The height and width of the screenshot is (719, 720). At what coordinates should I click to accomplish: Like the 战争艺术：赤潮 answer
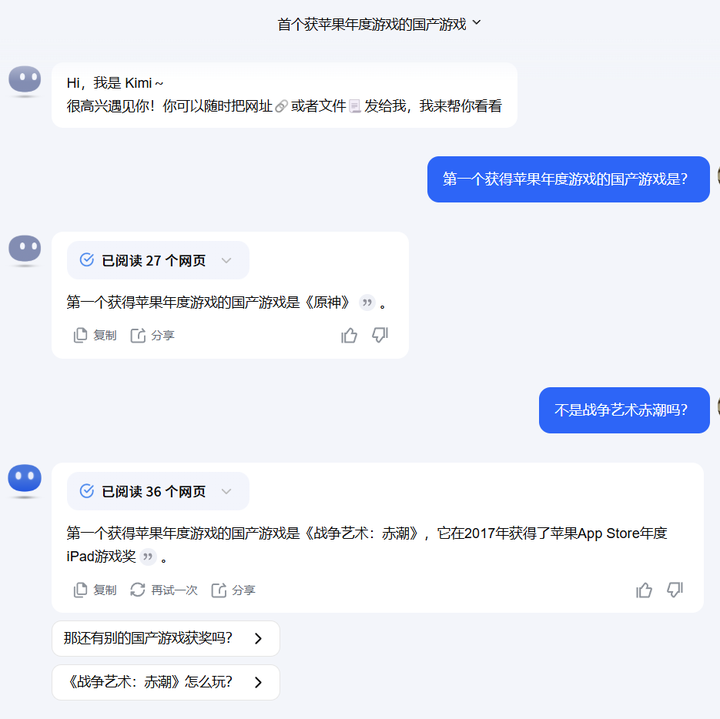point(644,590)
